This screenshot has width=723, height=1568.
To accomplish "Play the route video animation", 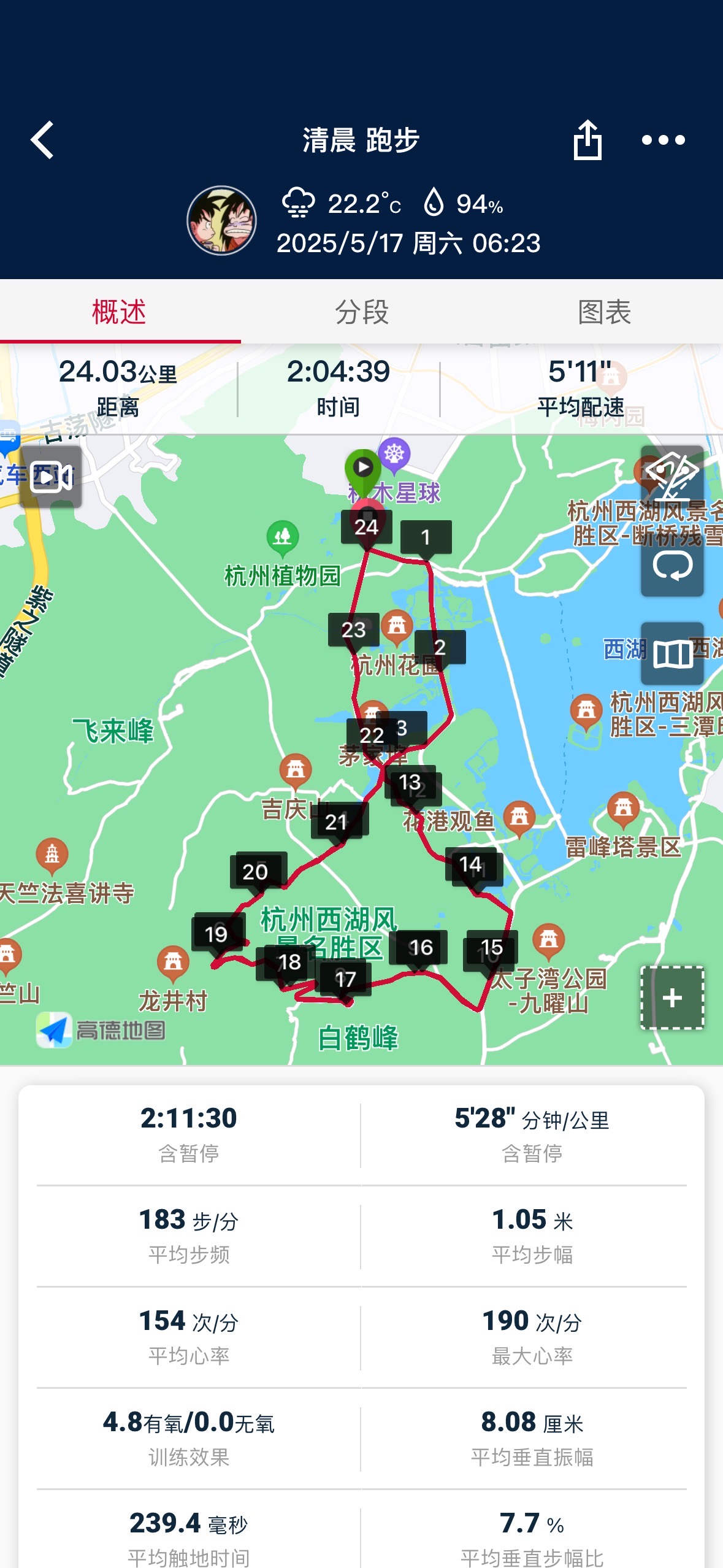I will pyautogui.click(x=51, y=477).
